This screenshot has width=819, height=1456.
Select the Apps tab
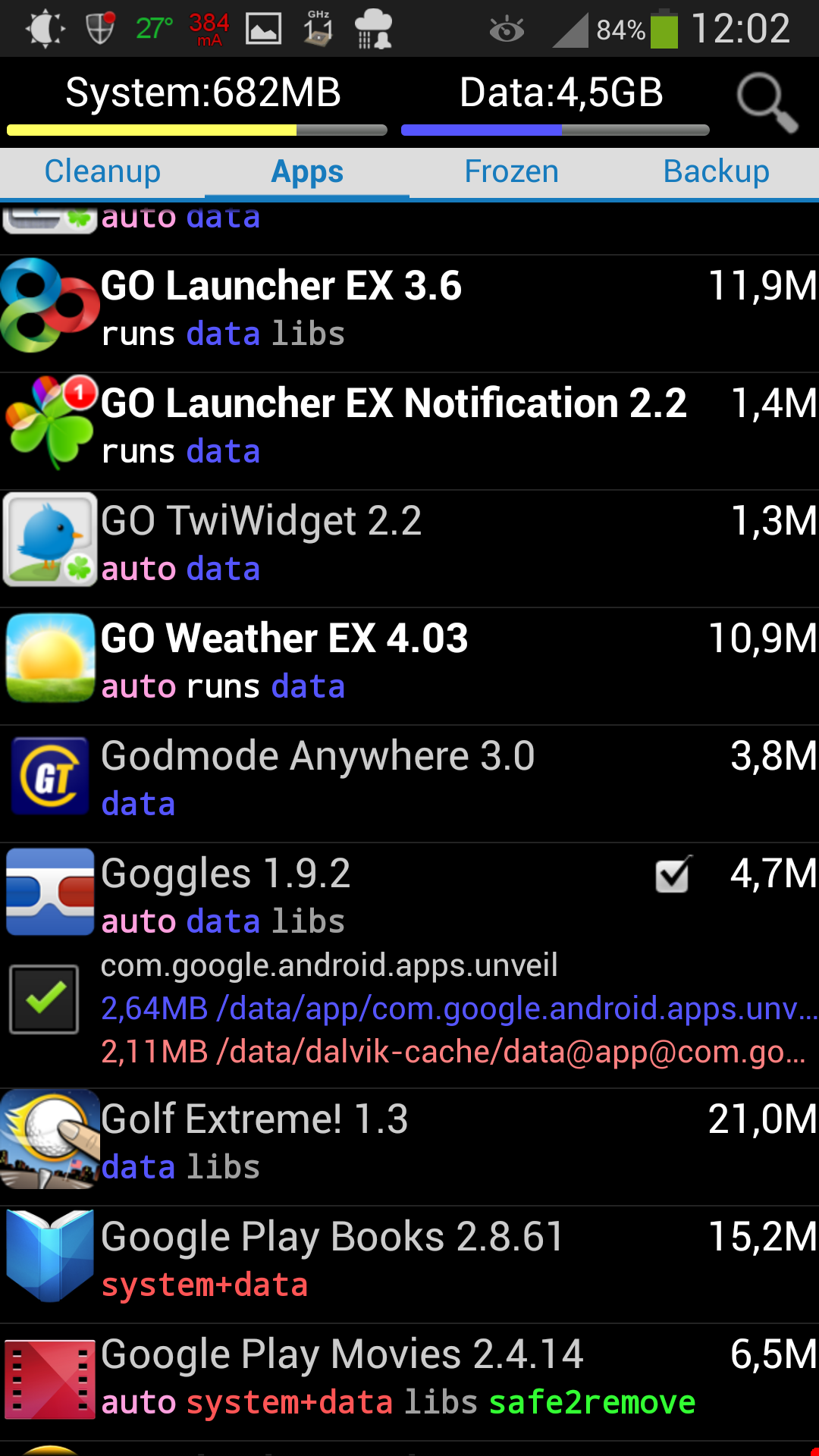(307, 172)
